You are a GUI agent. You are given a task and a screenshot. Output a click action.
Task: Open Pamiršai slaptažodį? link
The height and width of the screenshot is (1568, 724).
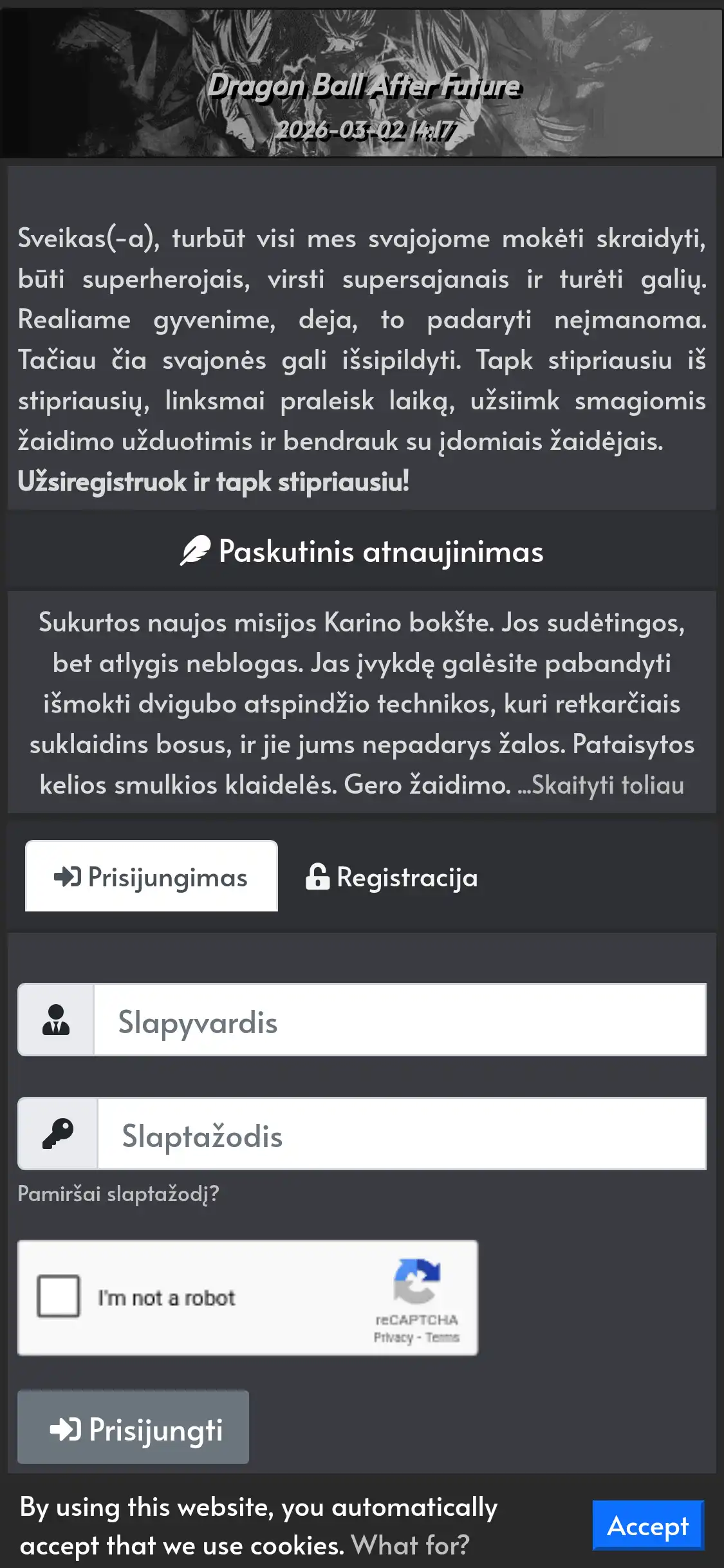[118, 1194]
